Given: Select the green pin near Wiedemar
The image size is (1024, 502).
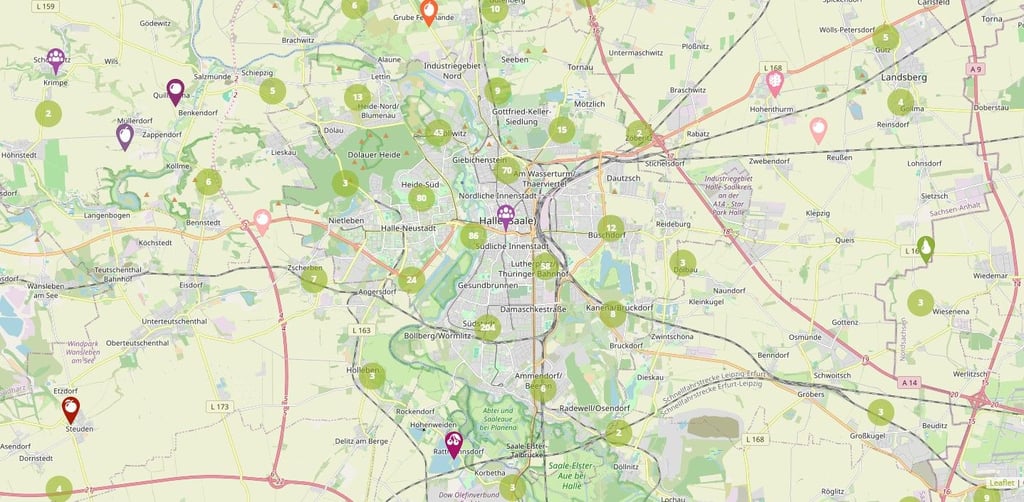Looking at the screenshot, I should tap(926, 248).
